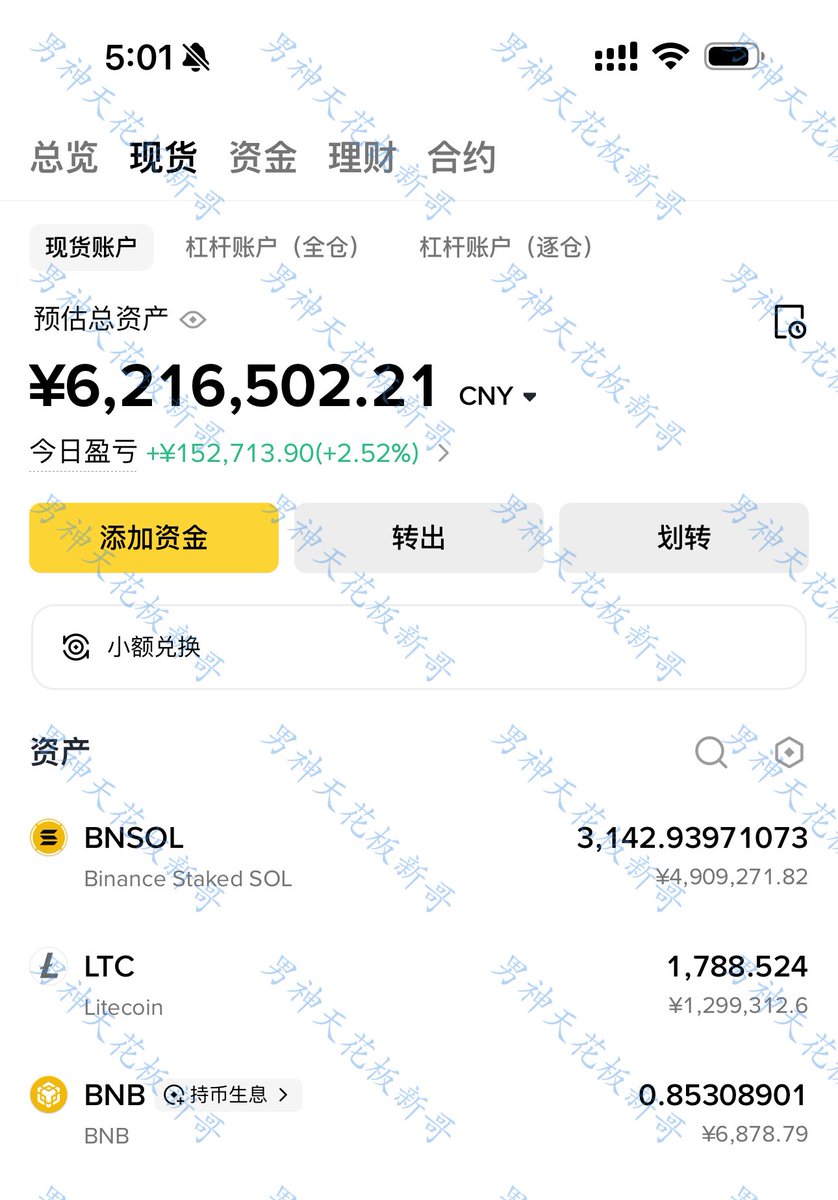
Task: Open the asset history icon
Action: tap(790, 322)
